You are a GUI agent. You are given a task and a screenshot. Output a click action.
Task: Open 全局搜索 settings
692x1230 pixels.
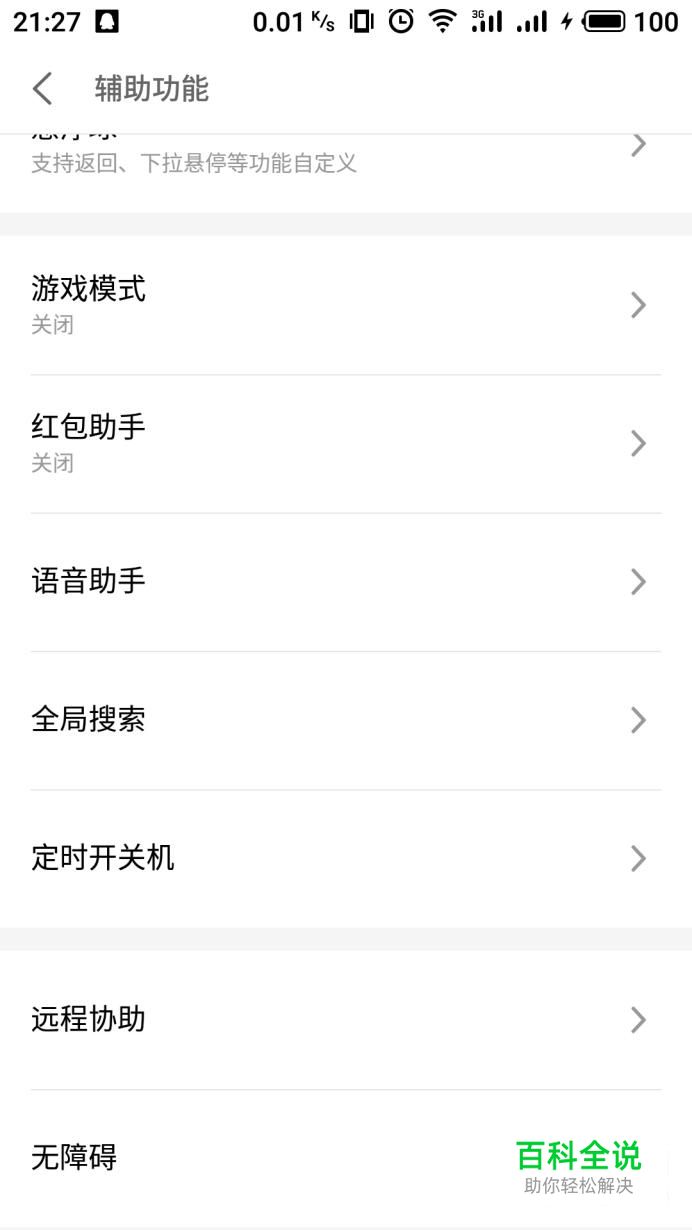pyautogui.click(x=345, y=719)
